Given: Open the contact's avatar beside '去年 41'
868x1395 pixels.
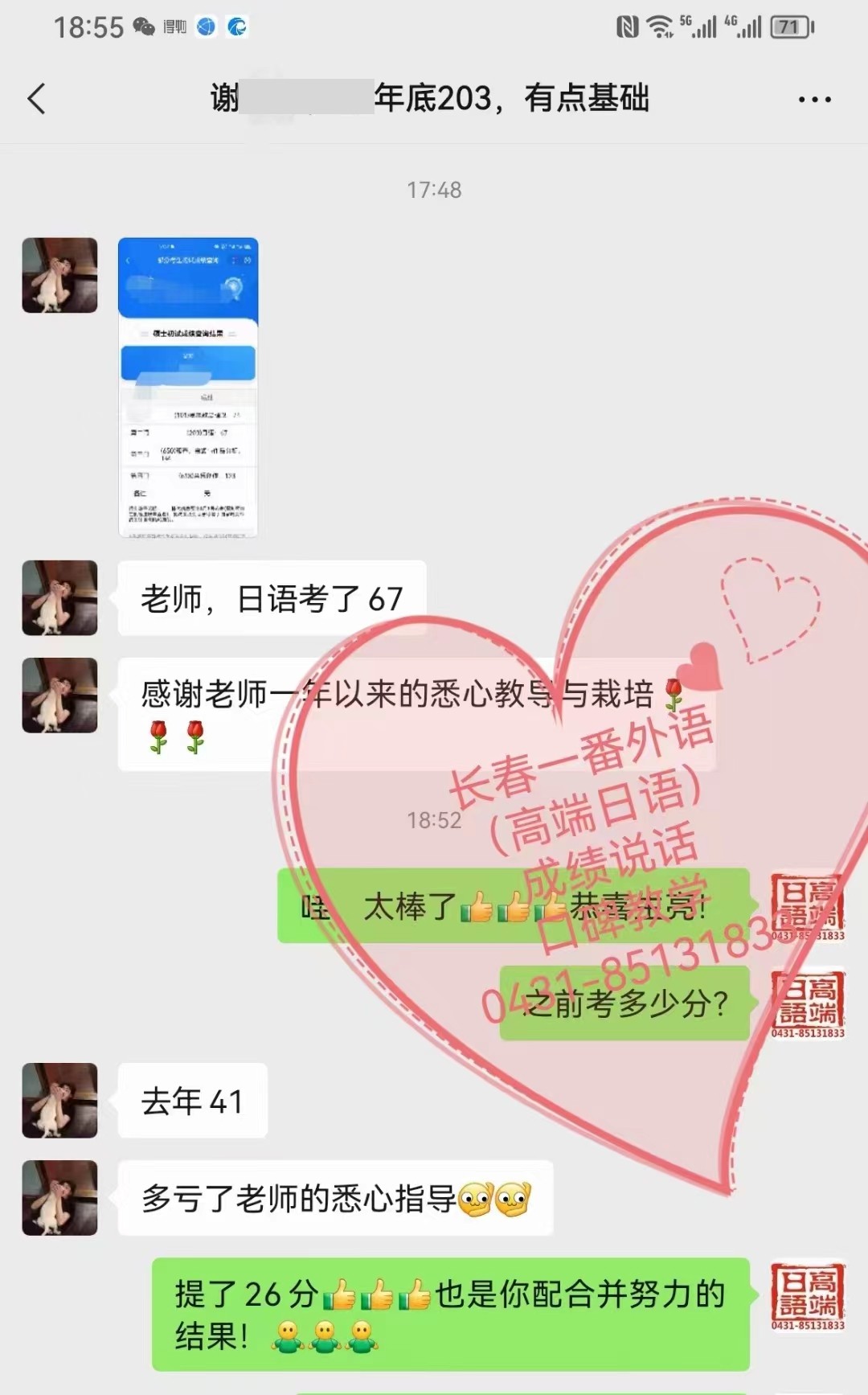Looking at the screenshot, I should 59,1101.
